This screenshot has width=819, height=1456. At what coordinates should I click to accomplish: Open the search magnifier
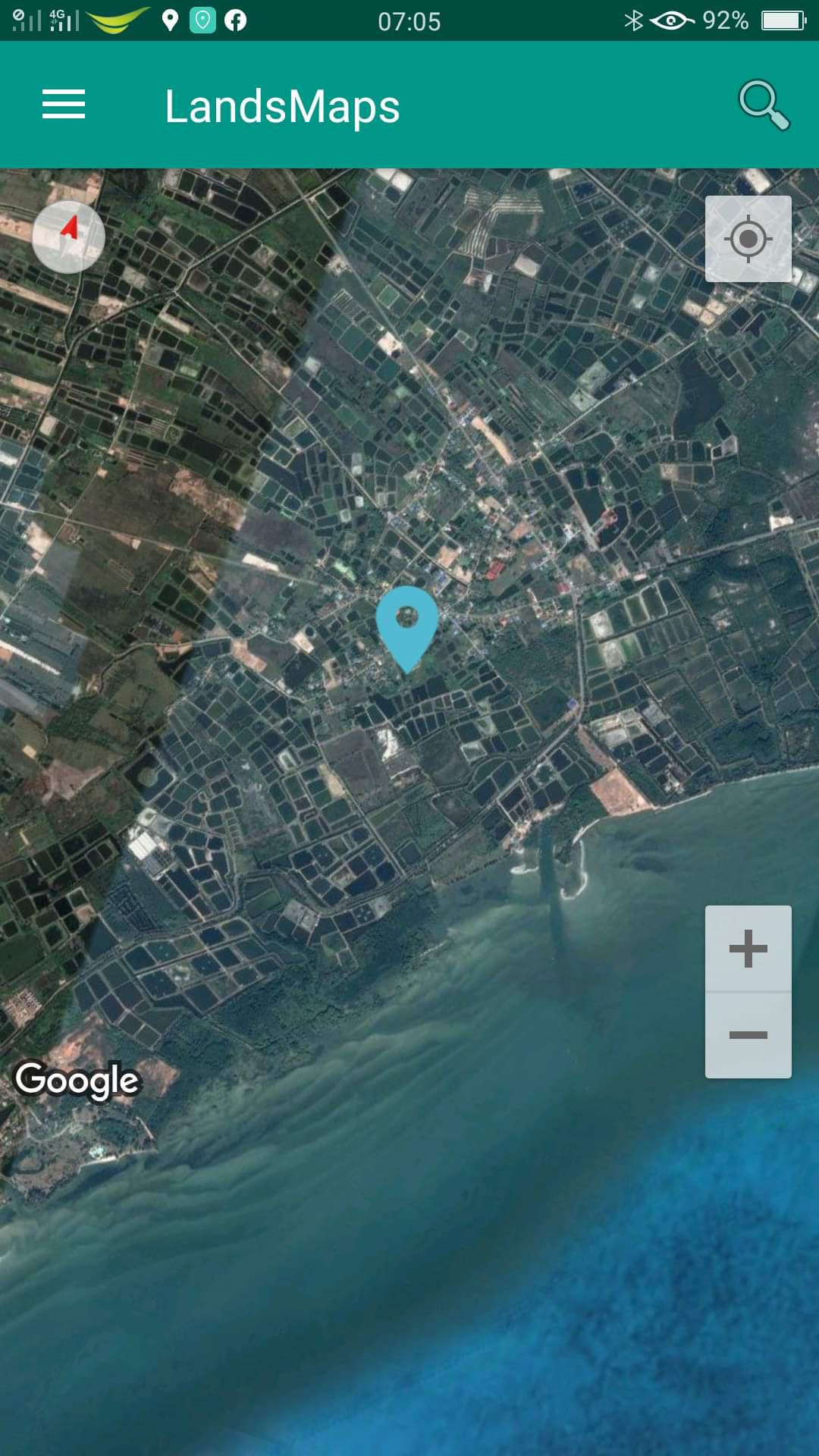coord(764,105)
